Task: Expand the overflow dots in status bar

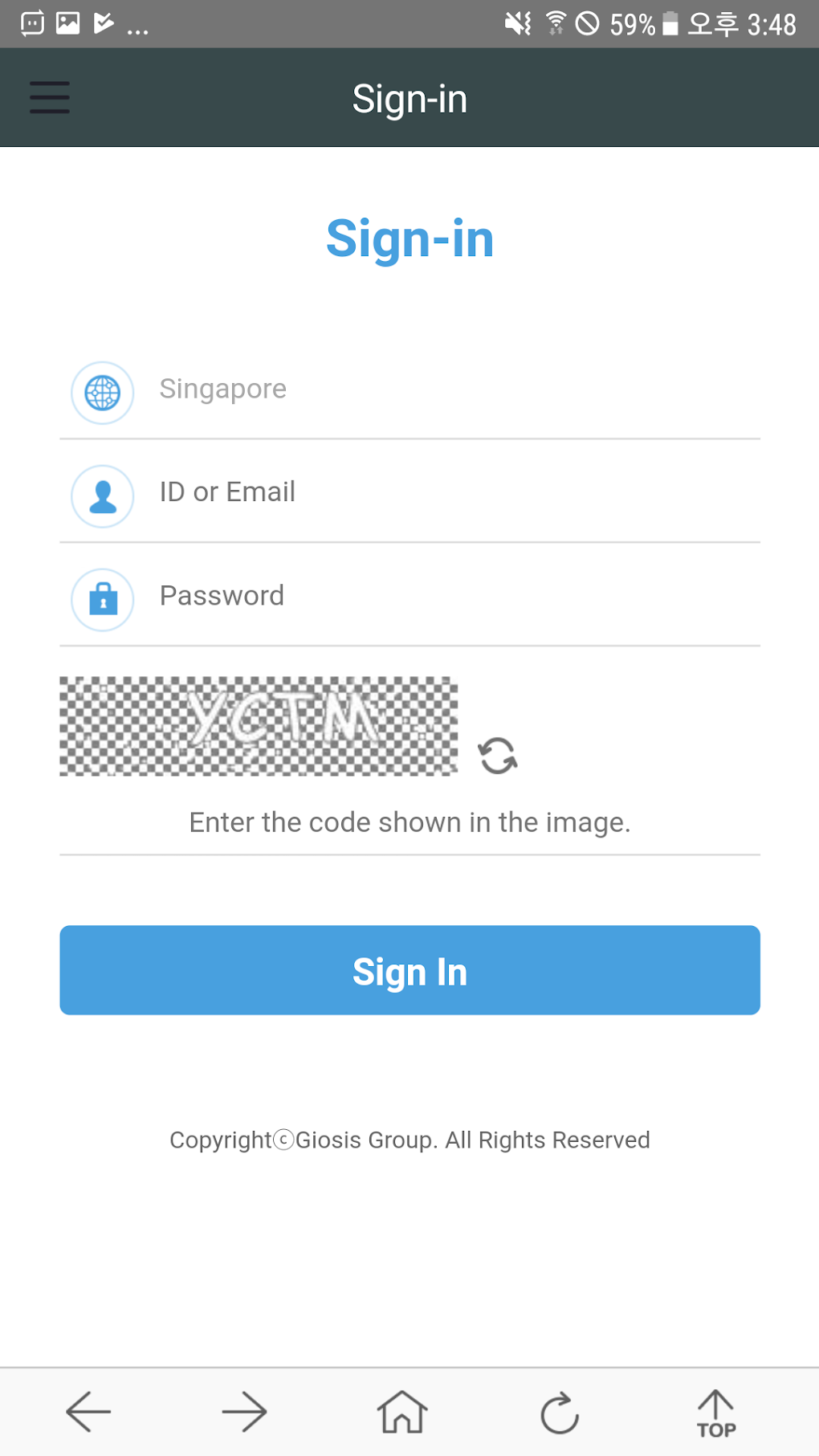Action: pos(136,25)
